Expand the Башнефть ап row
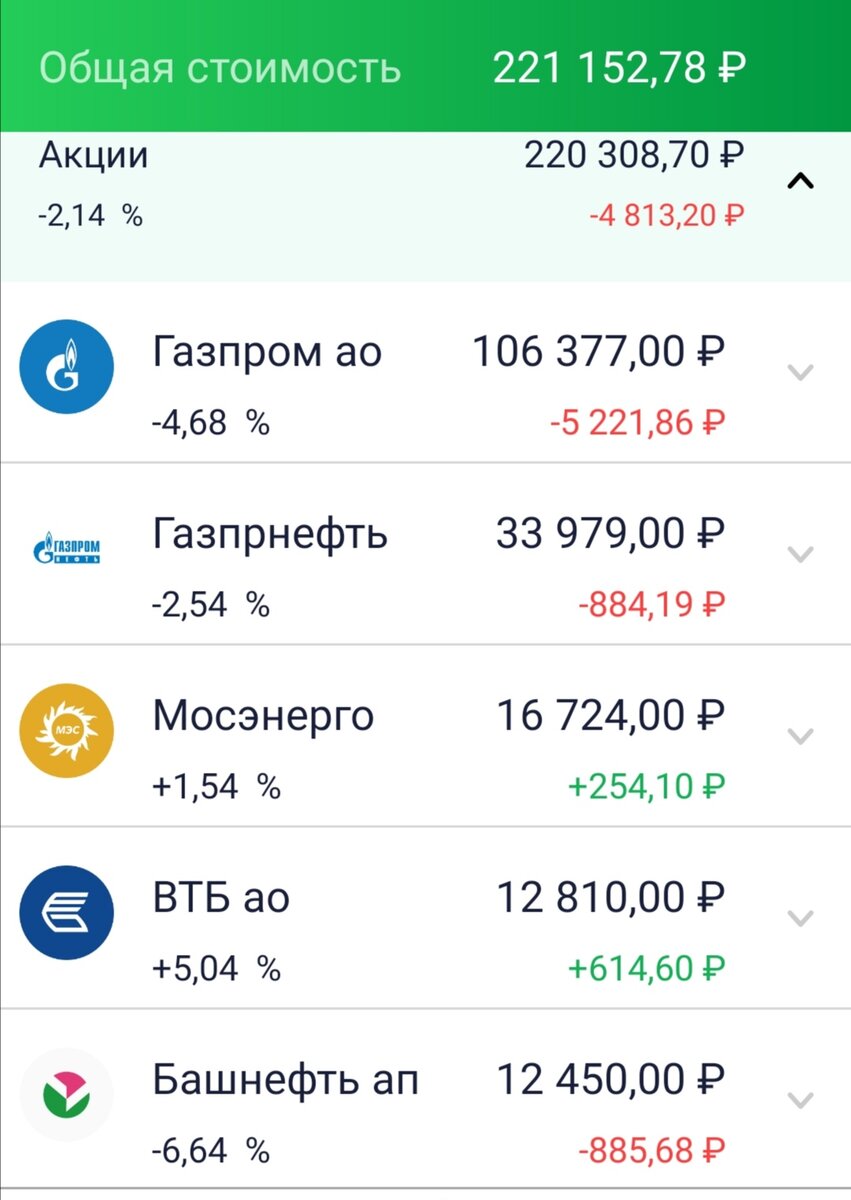This screenshot has height=1200, width=851. tap(799, 1100)
